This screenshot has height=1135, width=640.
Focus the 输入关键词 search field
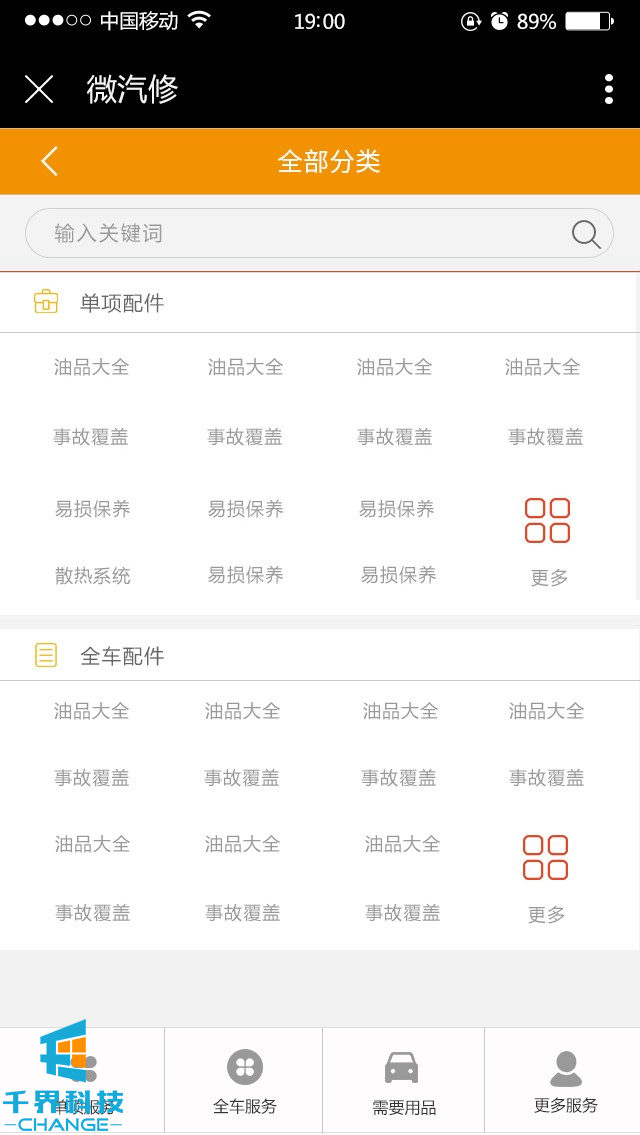(x=300, y=233)
